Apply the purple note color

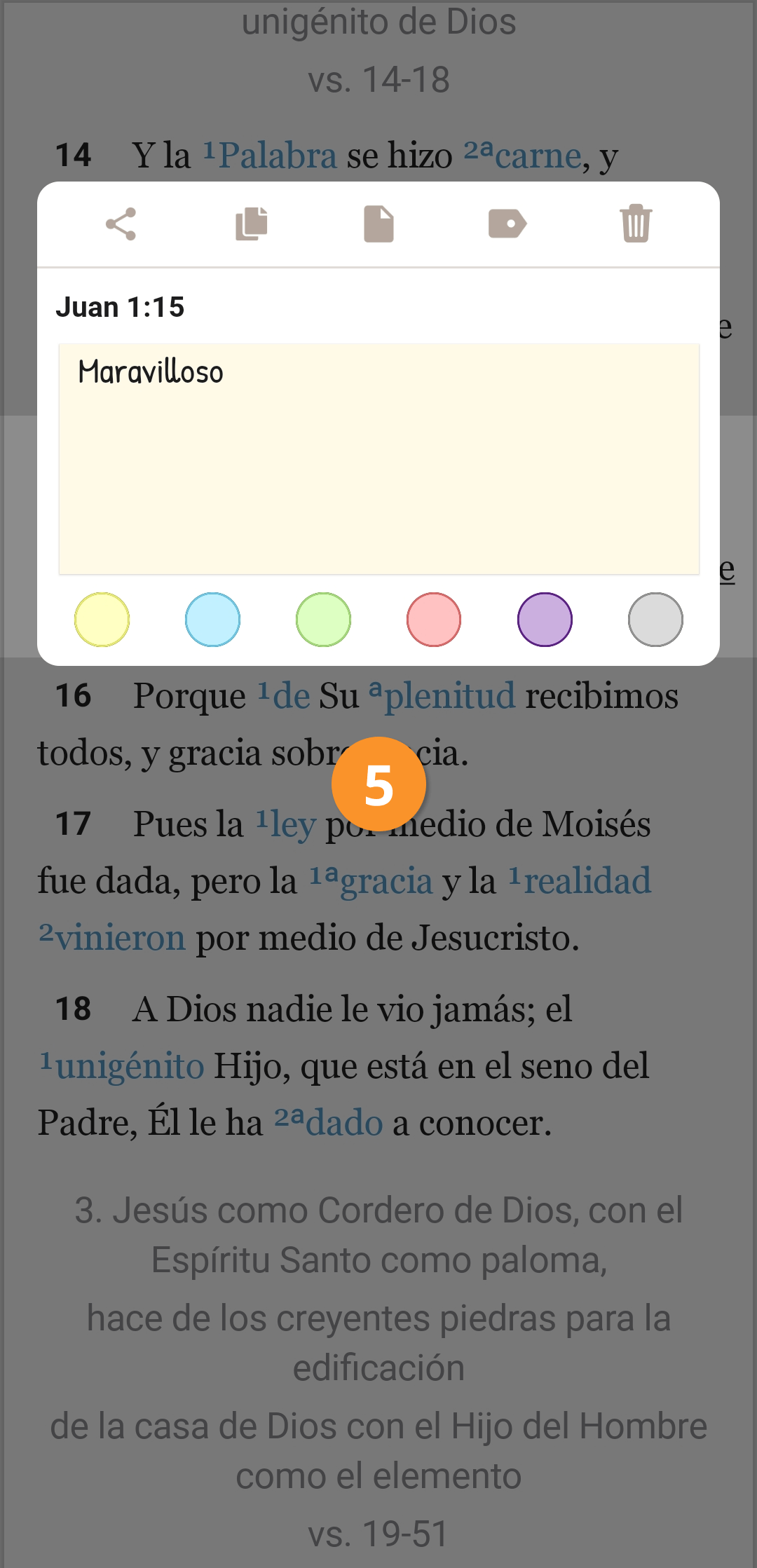pyautogui.click(x=545, y=620)
